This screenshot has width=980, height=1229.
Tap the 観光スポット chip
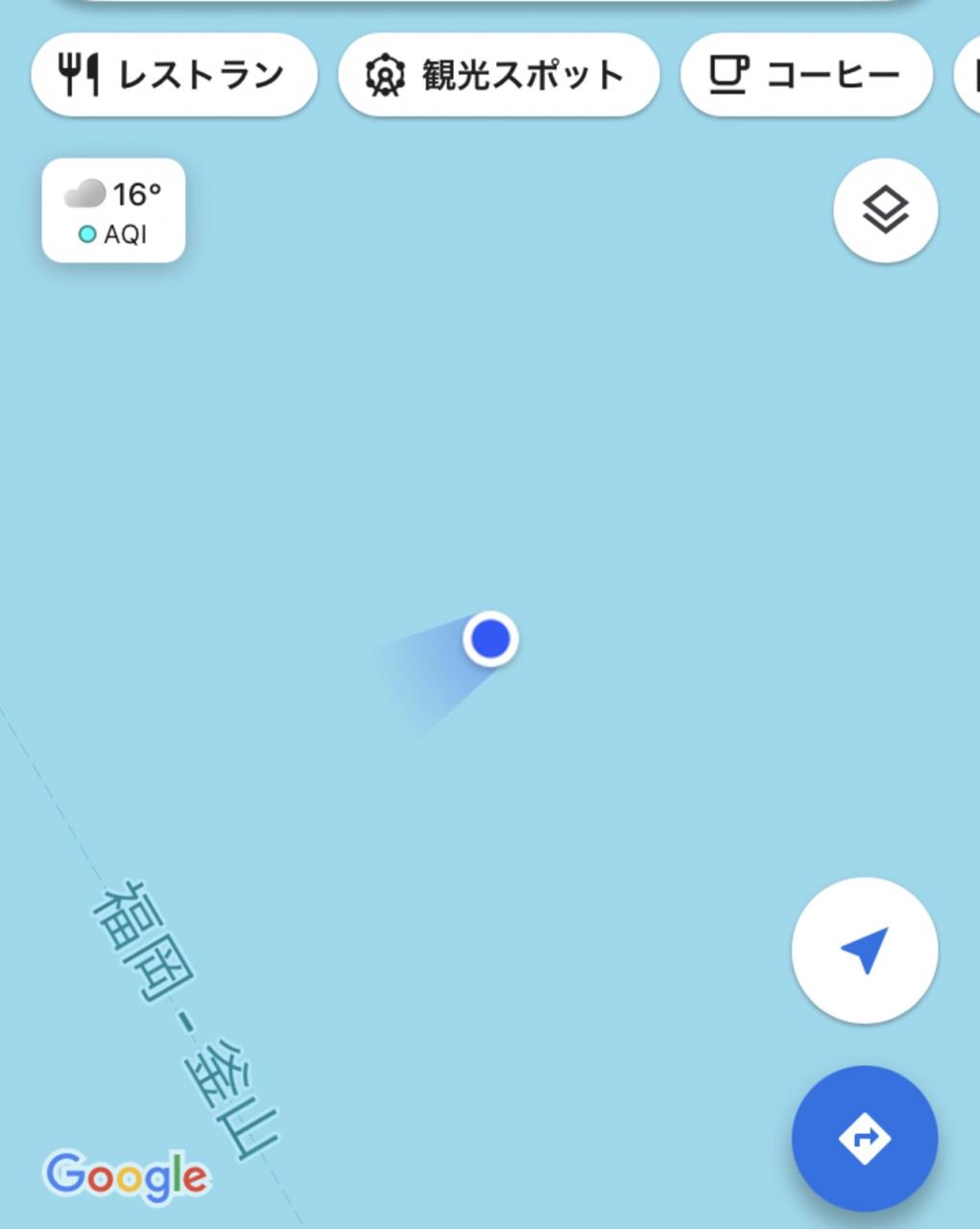click(498, 75)
